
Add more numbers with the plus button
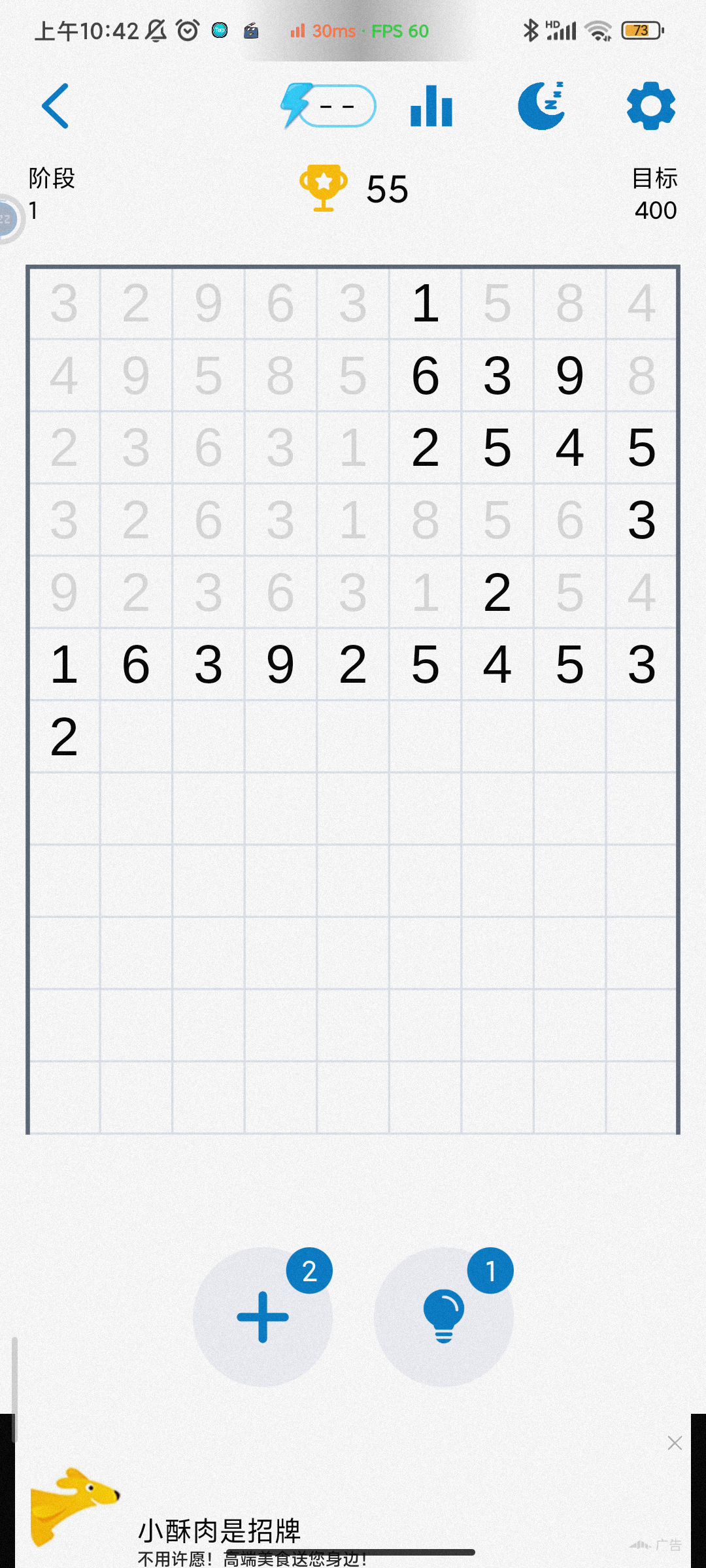[x=263, y=1317]
